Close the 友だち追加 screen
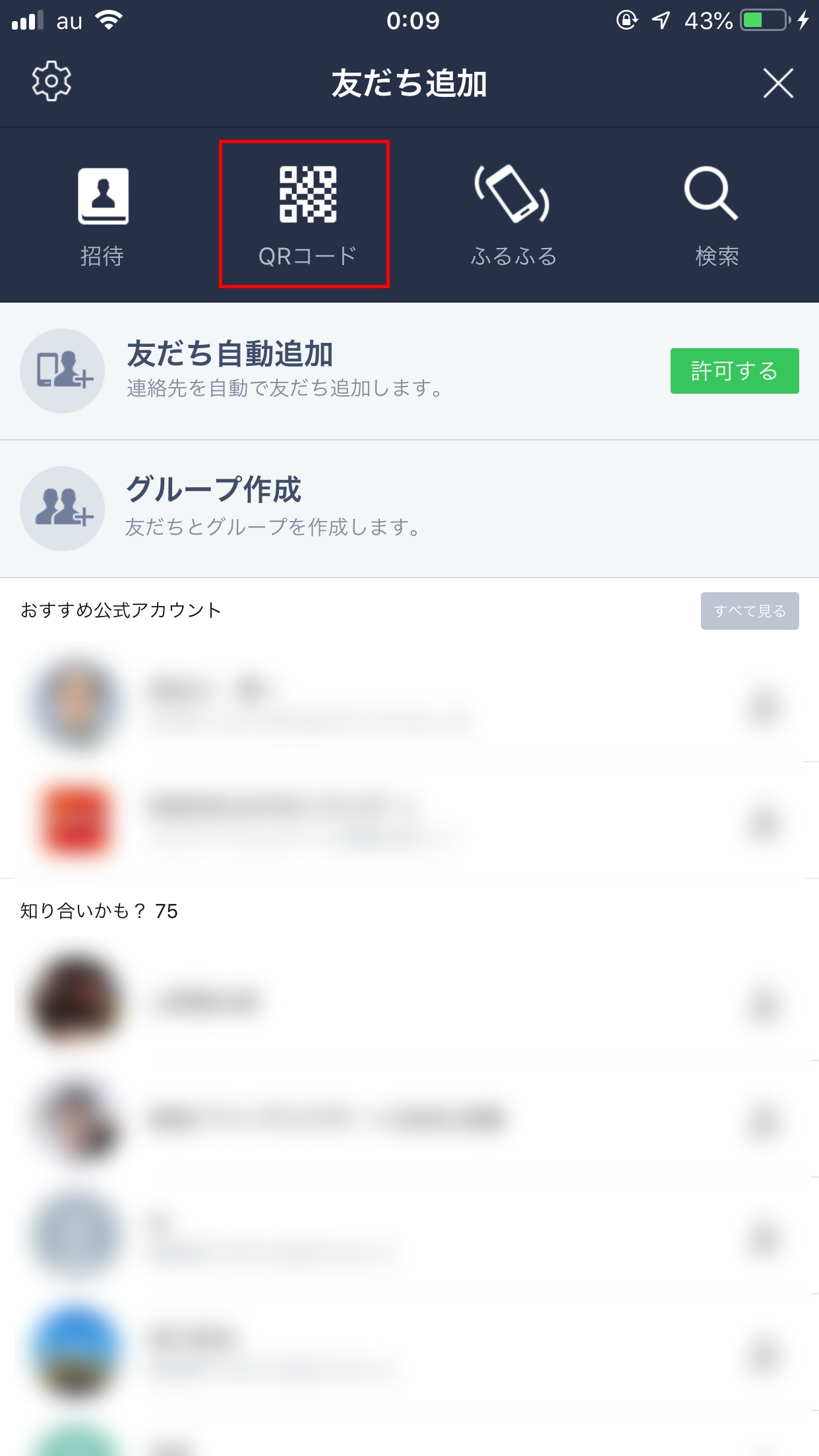Image resolution: width=819 pixels, height=1456 pixels. 778,83
